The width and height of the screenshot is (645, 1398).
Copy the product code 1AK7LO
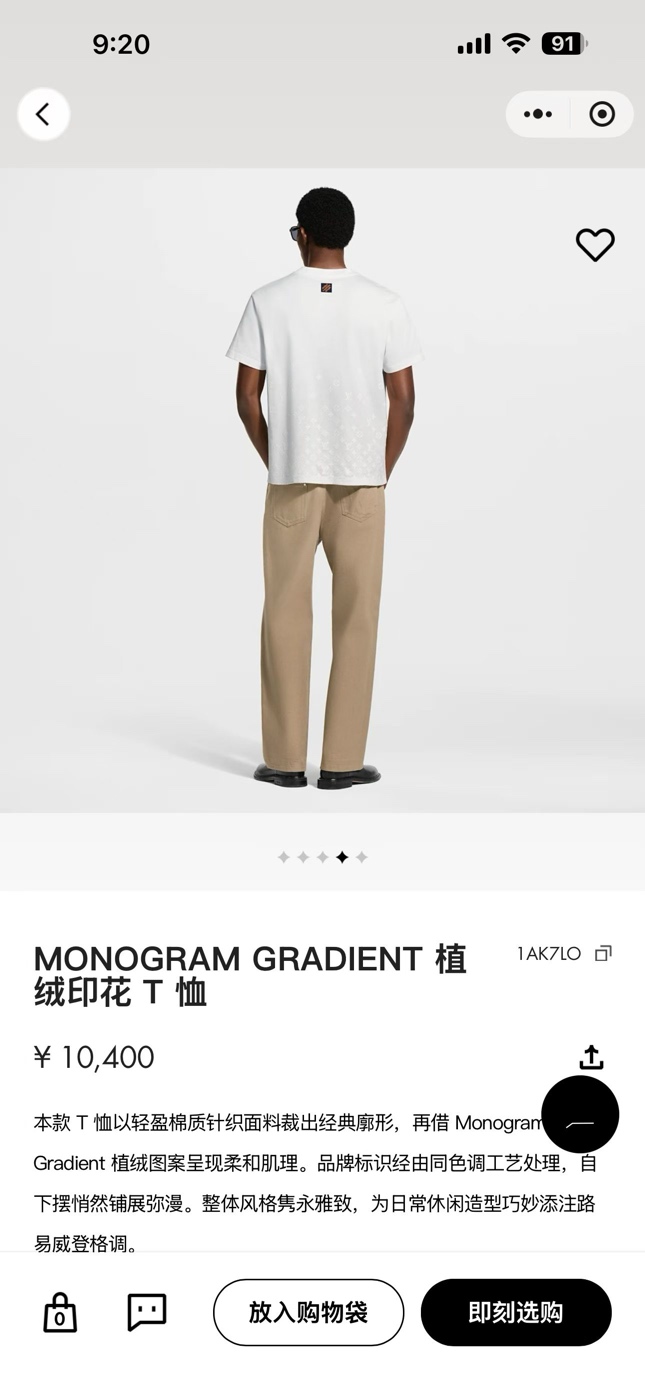603,954
